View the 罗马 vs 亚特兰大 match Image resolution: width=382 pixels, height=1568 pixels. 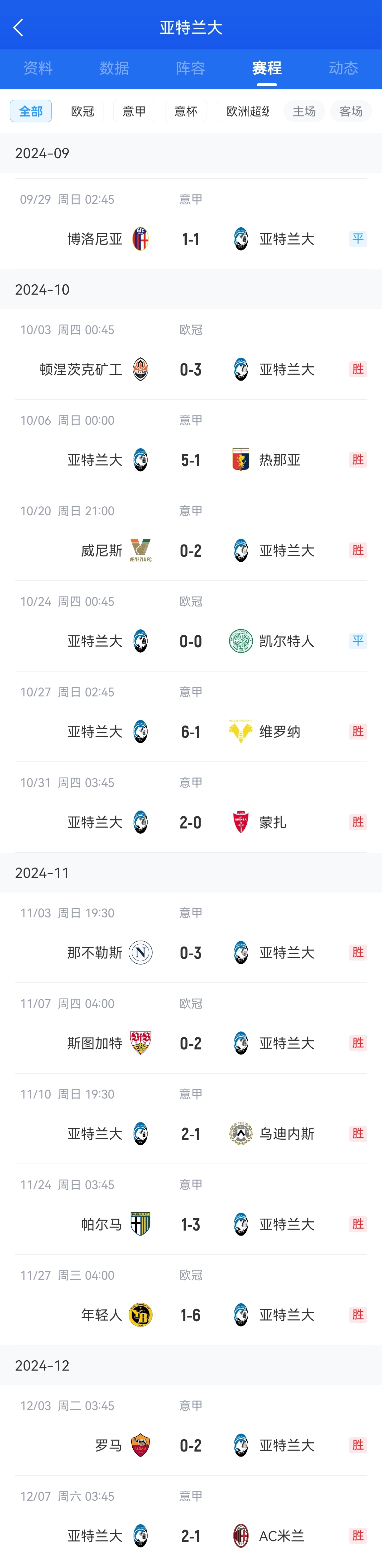[190, 1445]
